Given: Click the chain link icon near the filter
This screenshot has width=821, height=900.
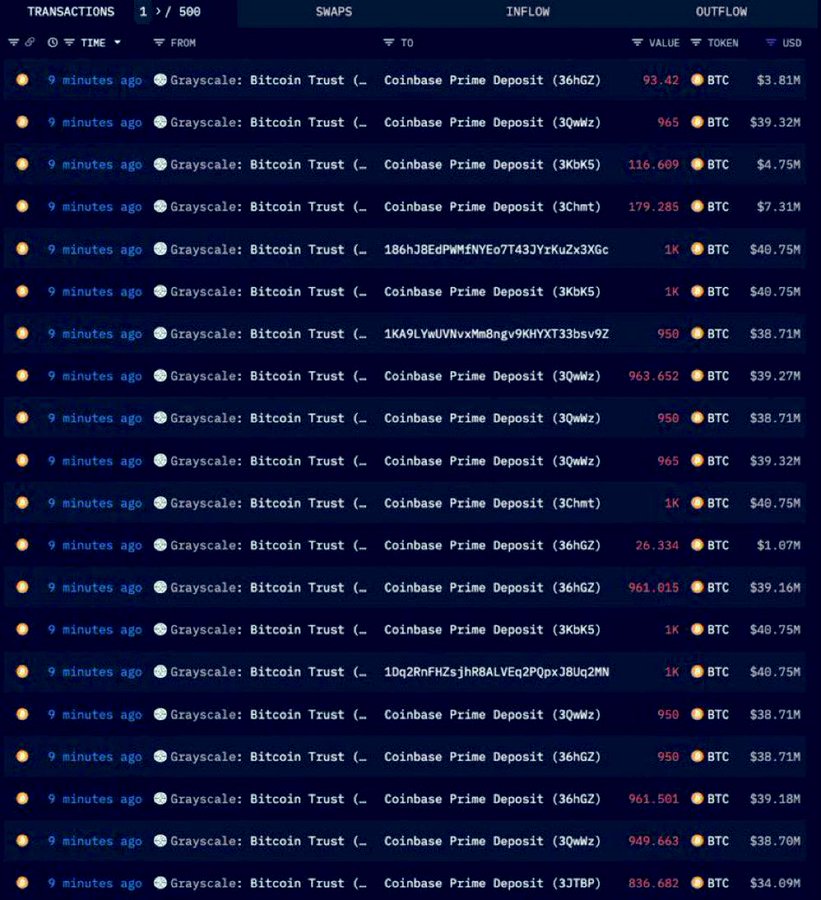Looking at the screenshot, I should [28, 43].
